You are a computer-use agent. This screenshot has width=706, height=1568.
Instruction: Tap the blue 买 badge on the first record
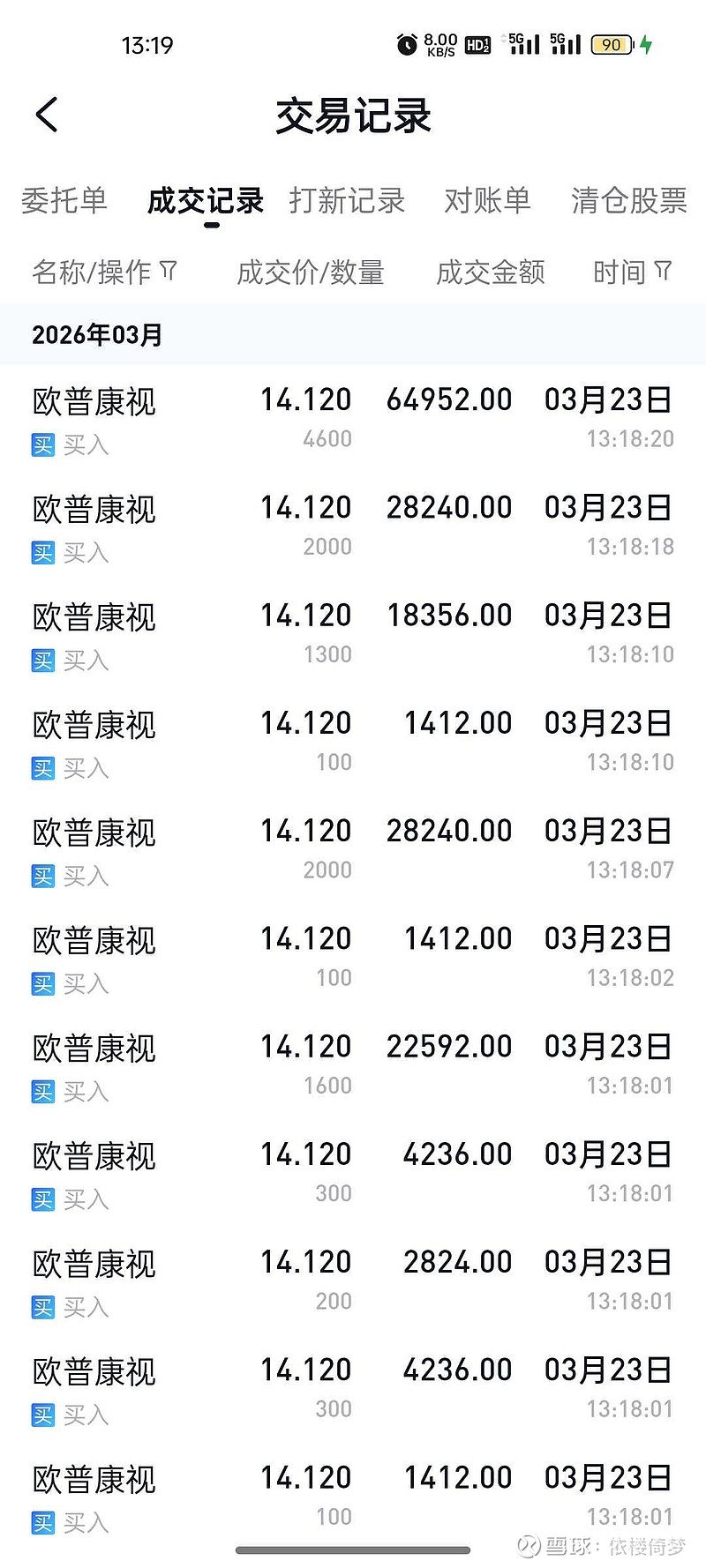click(x=41, y=444)
